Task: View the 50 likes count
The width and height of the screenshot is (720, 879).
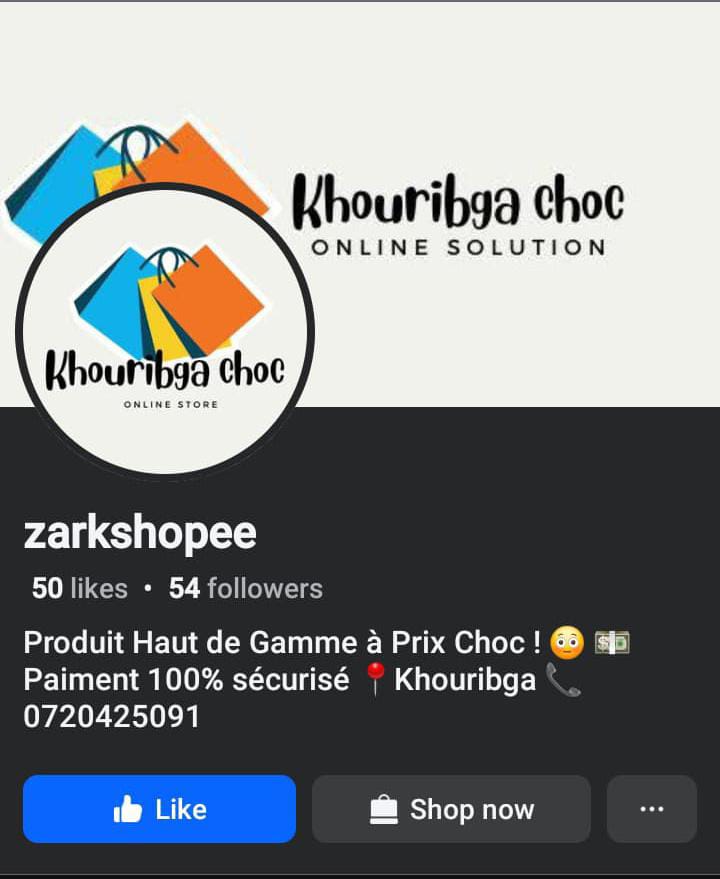Action: coord(80,588)
